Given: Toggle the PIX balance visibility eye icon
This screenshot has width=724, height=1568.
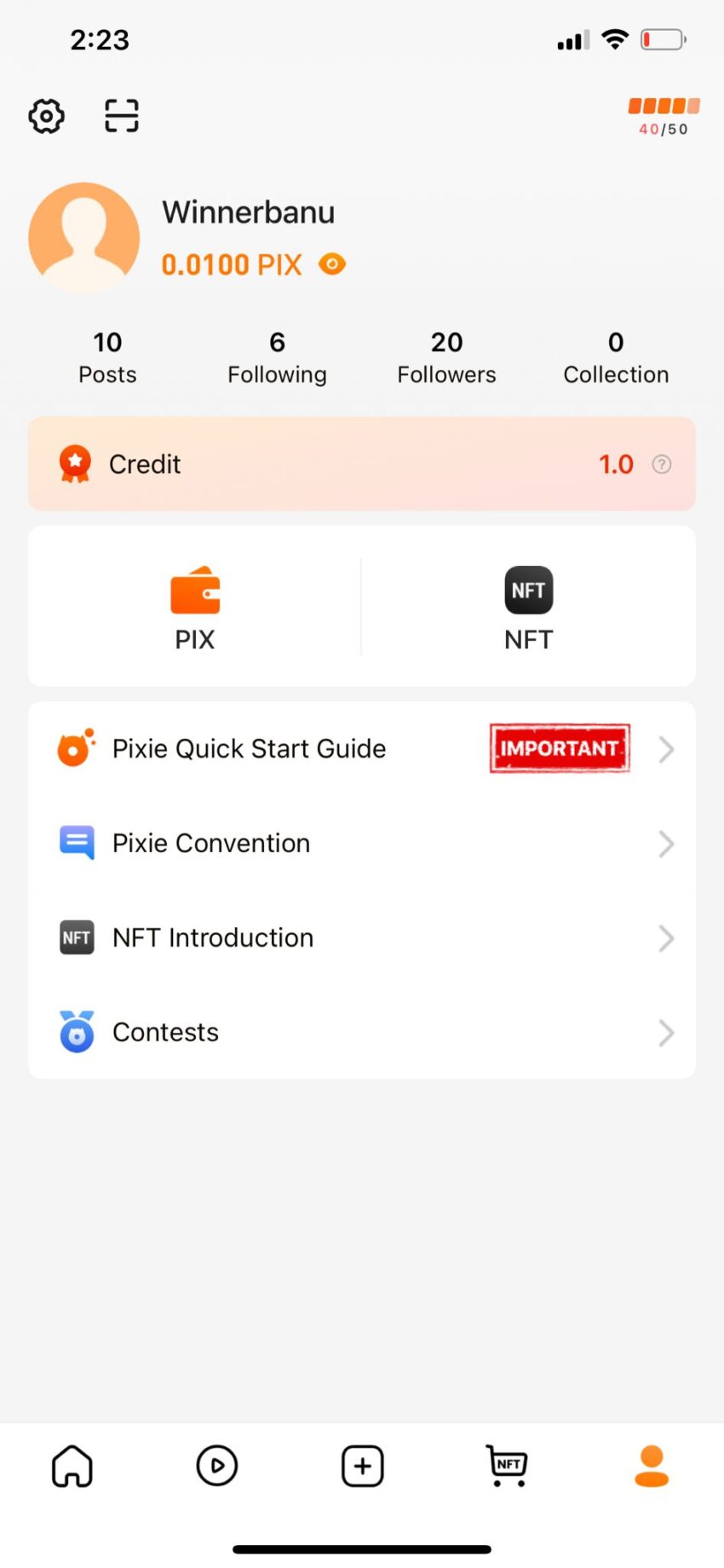Looking at the screenshot, I should tap(331, 264).
